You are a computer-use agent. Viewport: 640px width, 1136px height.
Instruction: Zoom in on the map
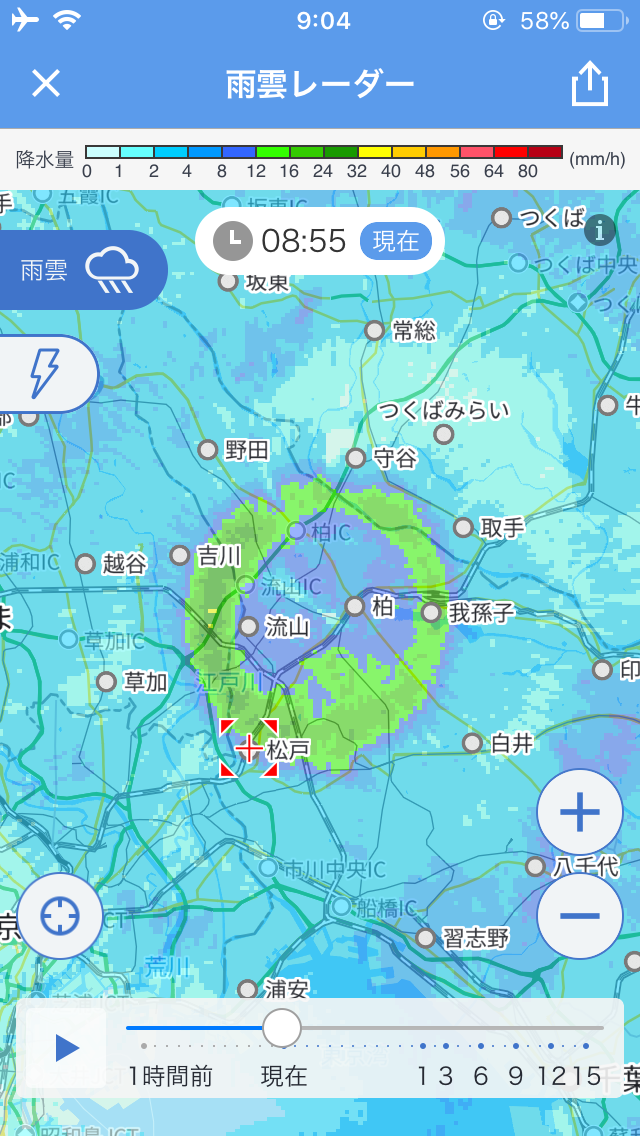point(580,811)
